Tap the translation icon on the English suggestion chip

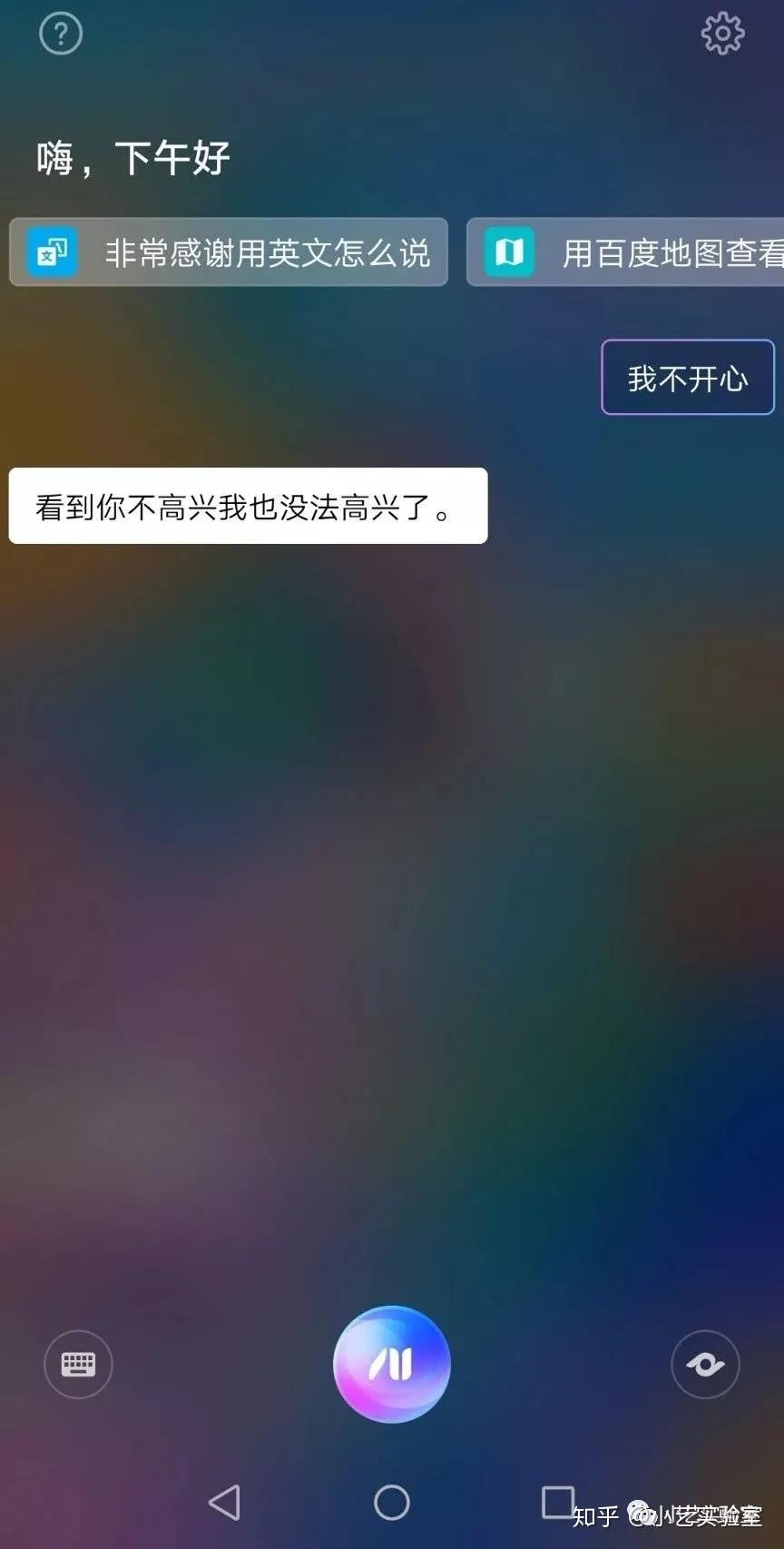(53, 252)
